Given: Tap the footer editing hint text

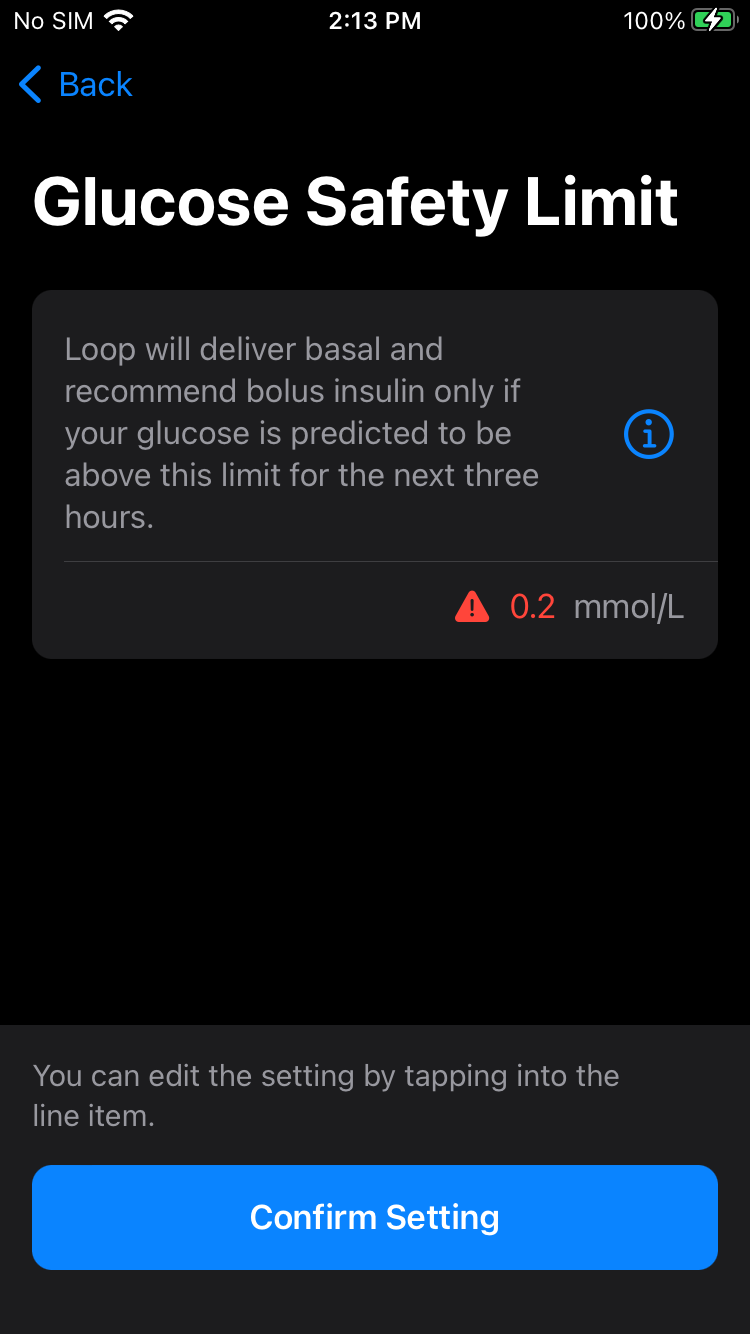Looking at the screenshot, I should point(327,1095).
